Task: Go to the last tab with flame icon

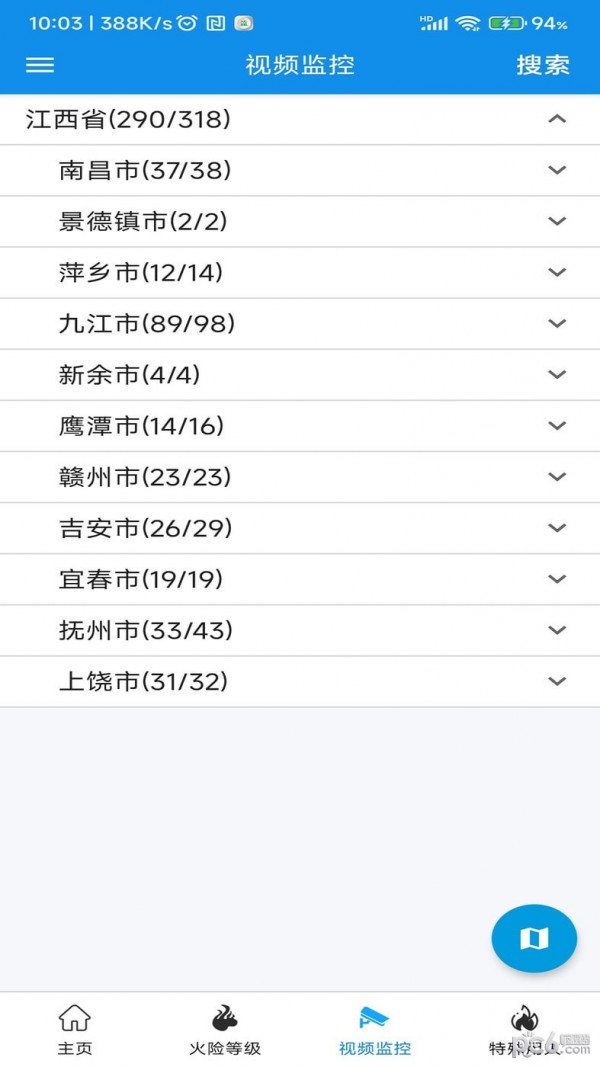Action: (524, 1030)
